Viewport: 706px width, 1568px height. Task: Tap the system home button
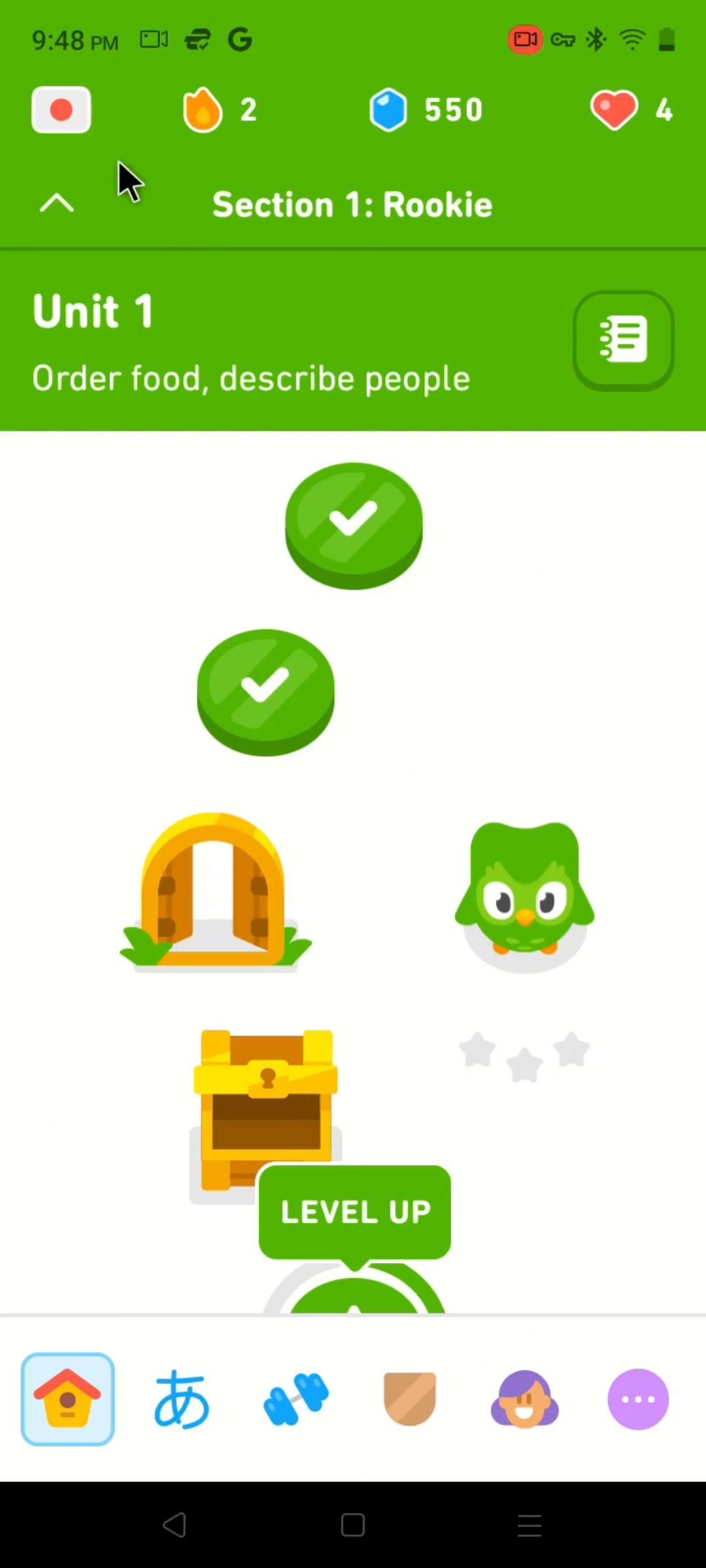pyautogui.click(x=353, y=1526)
